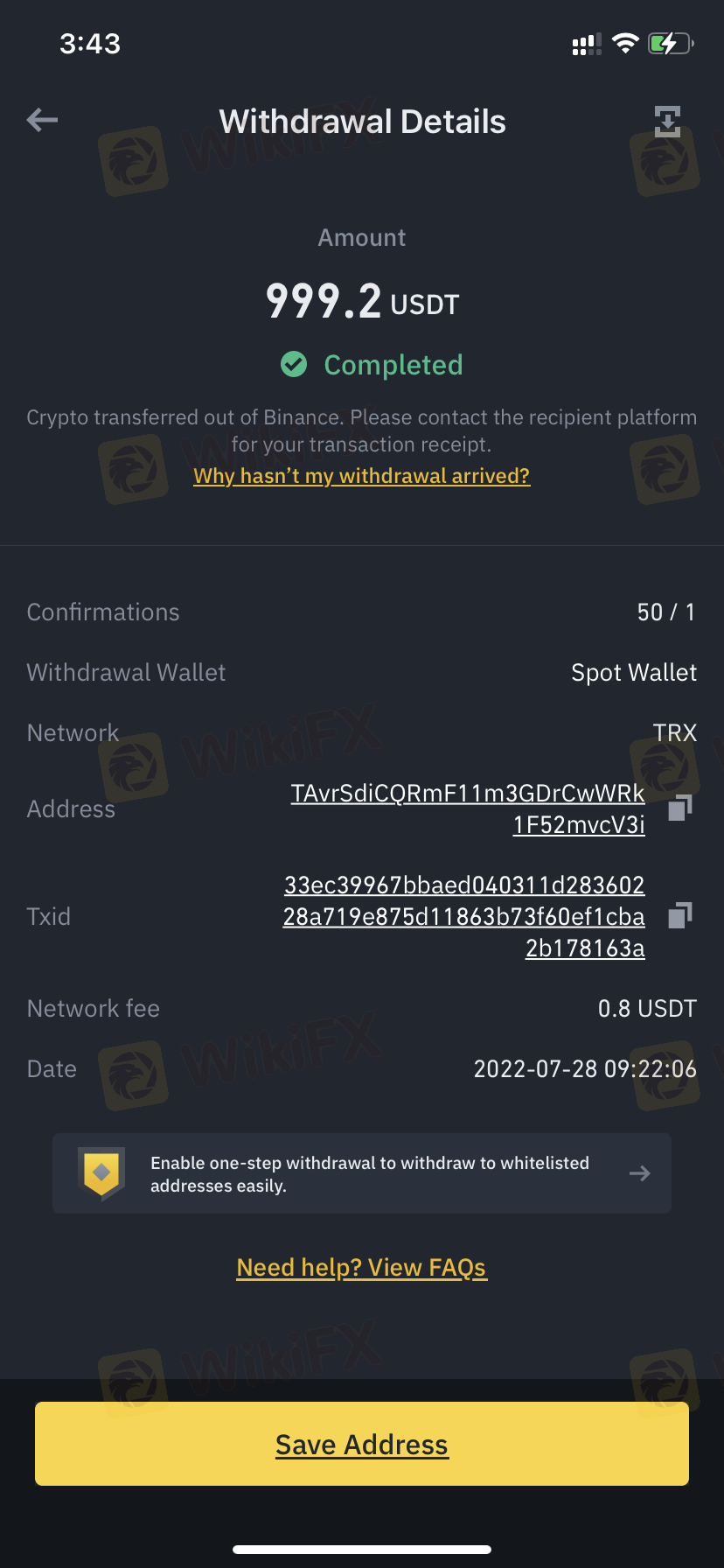Image resolution: width=724 pixels, height=1568 pixels.
Task: Tap the Save Address button
Action: [362, 1444]
